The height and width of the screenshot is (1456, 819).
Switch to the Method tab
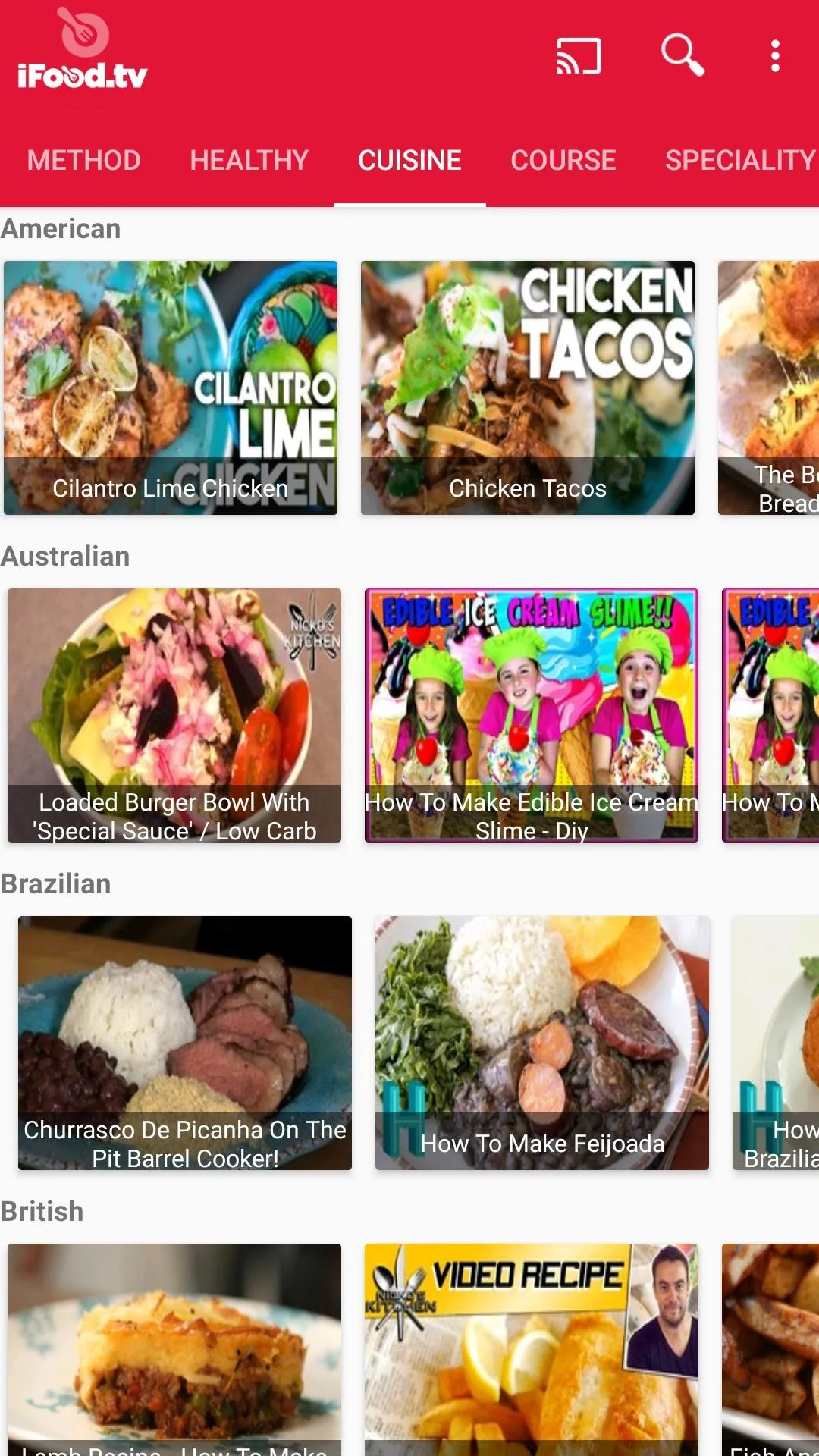(x=84, y=160)
